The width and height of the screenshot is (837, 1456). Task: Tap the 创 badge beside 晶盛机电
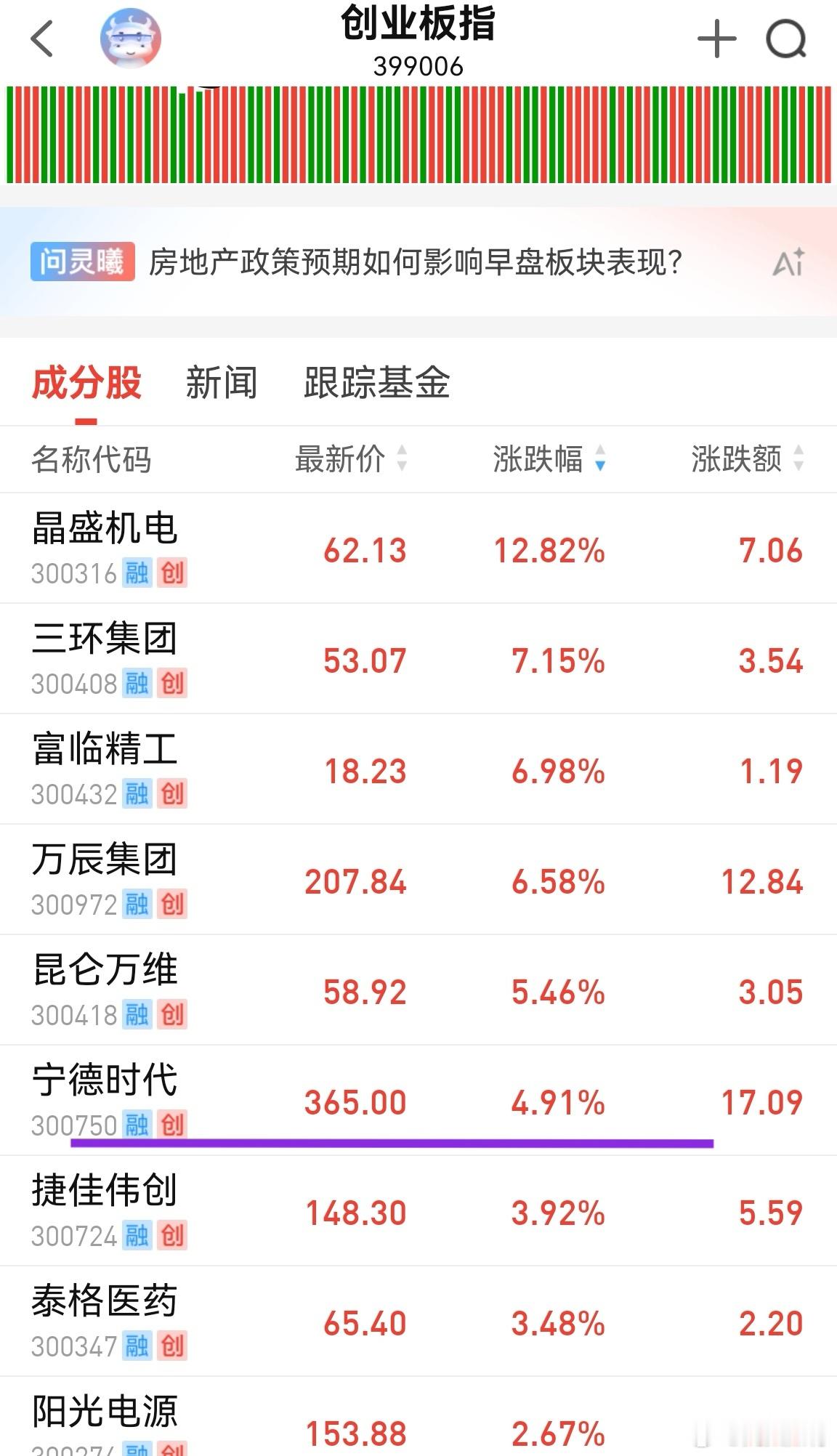pos(174,573)
